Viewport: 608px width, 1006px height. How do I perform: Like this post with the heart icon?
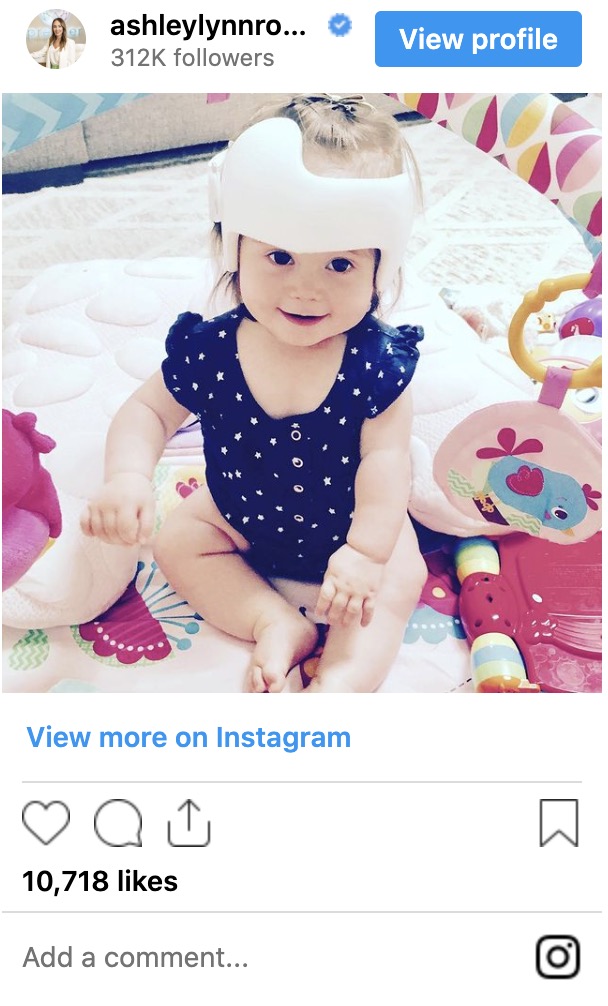[46, 824]
